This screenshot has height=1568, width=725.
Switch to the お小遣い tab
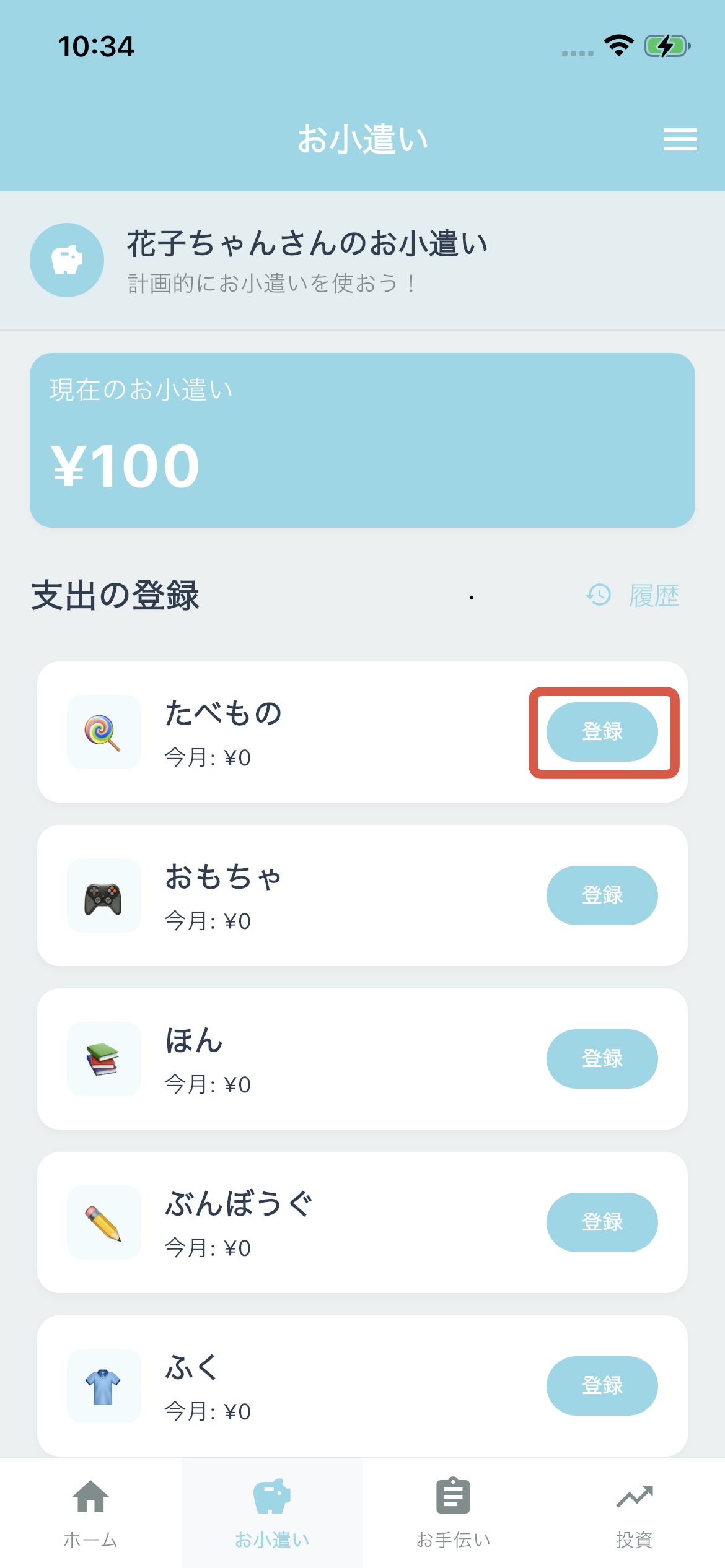[271, 1511]
